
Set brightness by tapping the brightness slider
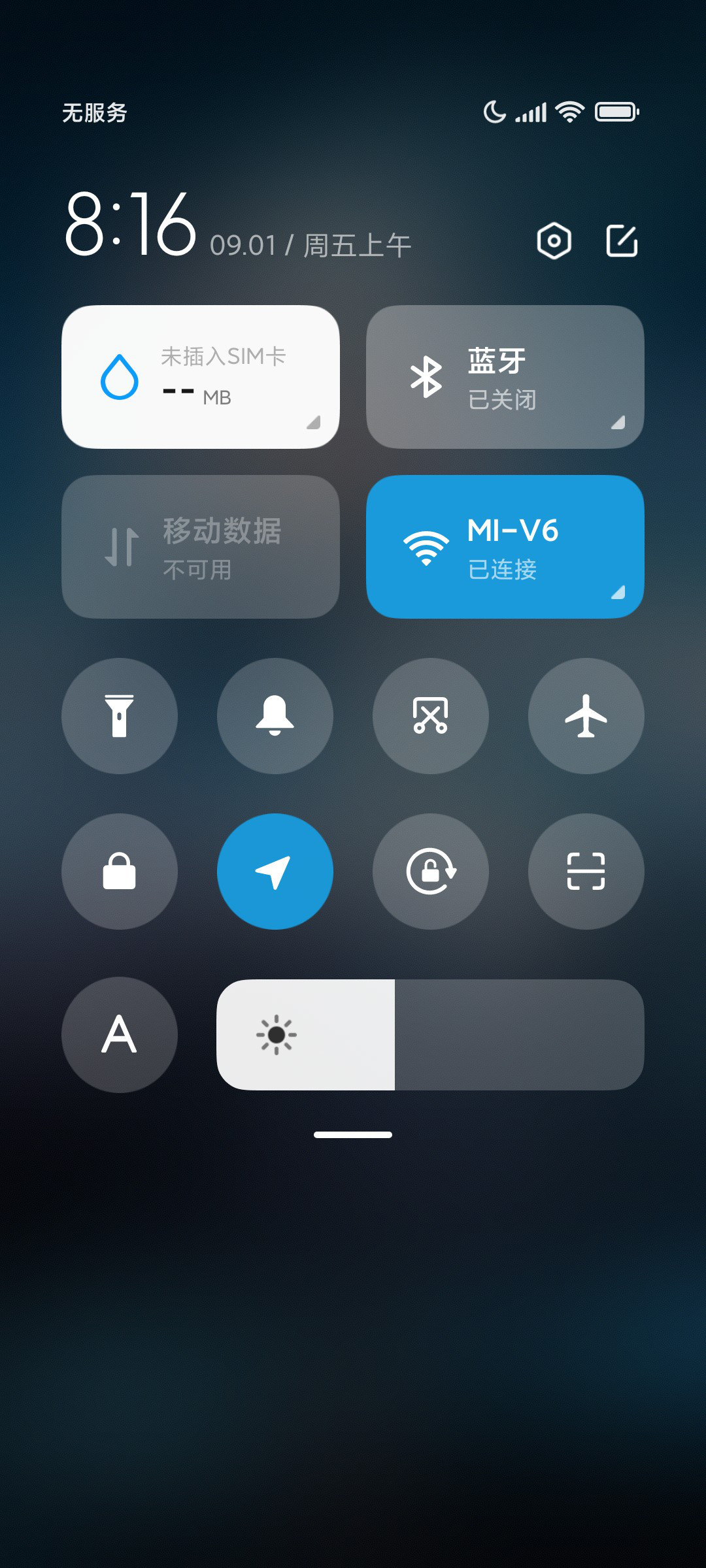pos(431,1035)
